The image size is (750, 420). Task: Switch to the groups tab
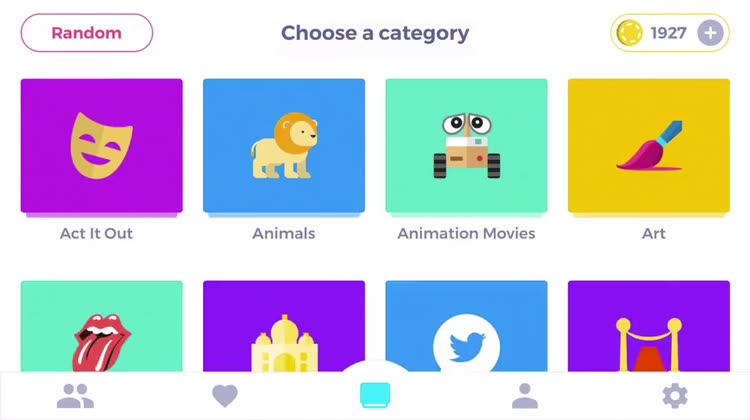tap(75, 396)
